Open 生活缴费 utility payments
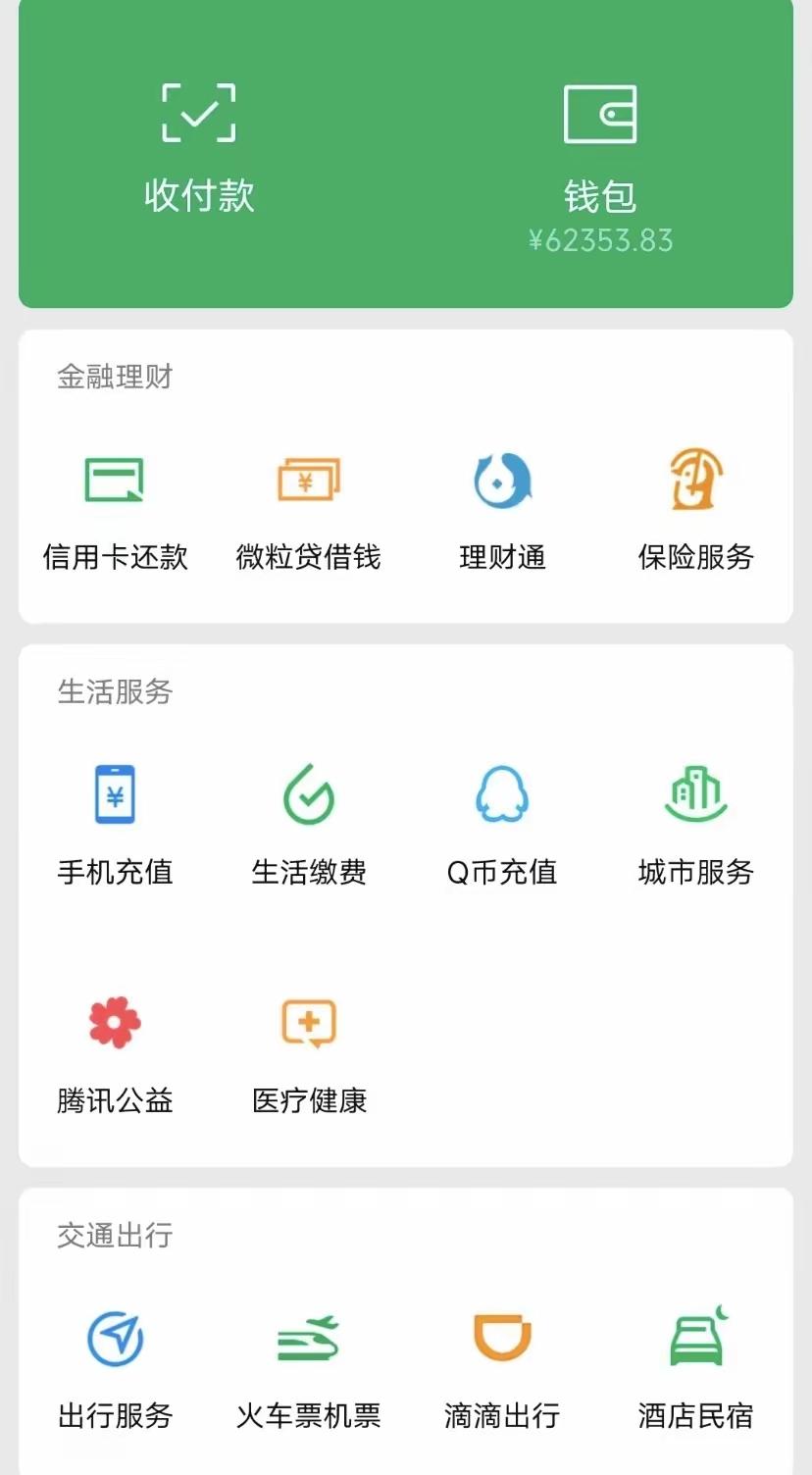Screen dimensions: 812x1475 click(x=308, y=824)
